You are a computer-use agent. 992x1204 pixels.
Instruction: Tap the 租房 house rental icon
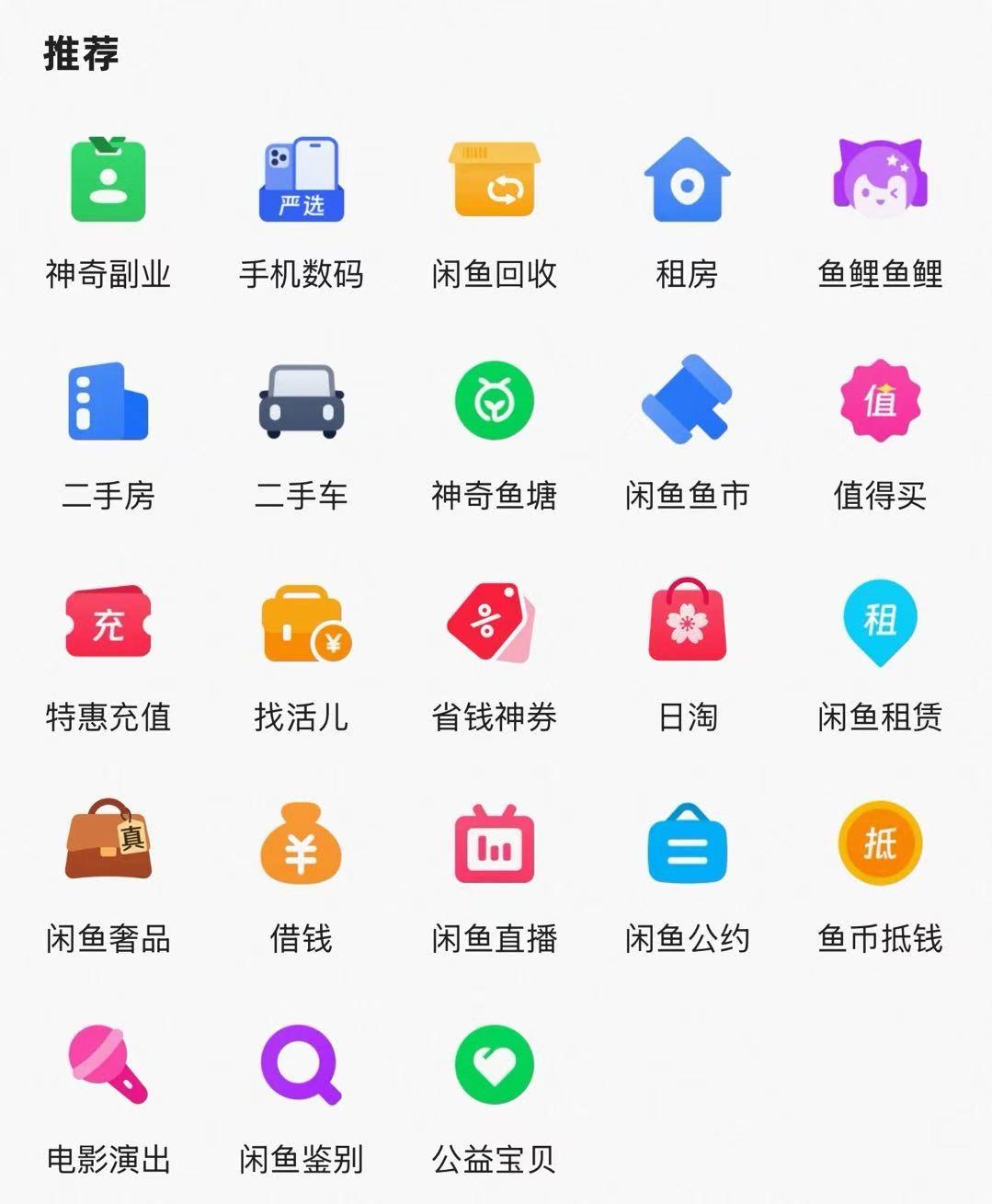tap(688, 181)
